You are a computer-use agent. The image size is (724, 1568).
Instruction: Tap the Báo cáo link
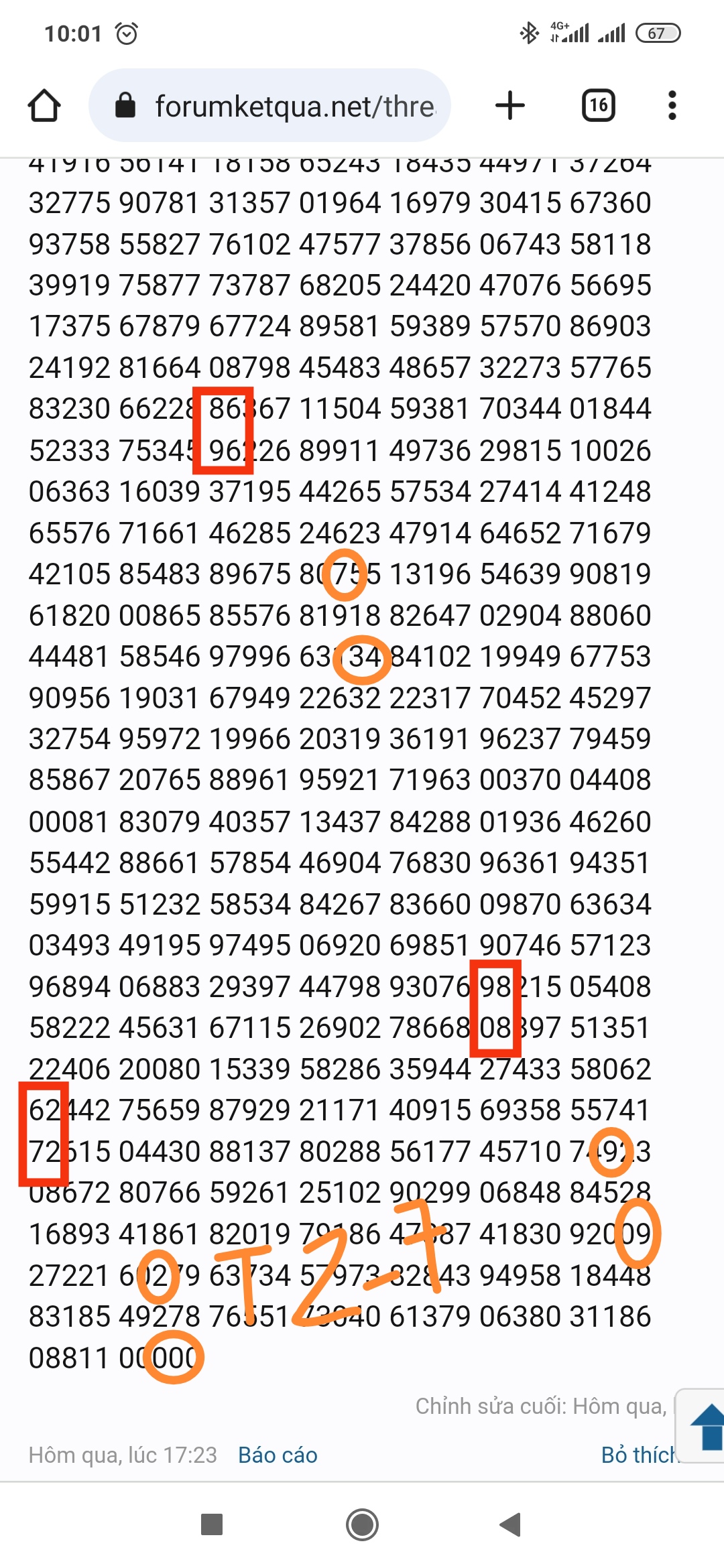pos(278,1455)
